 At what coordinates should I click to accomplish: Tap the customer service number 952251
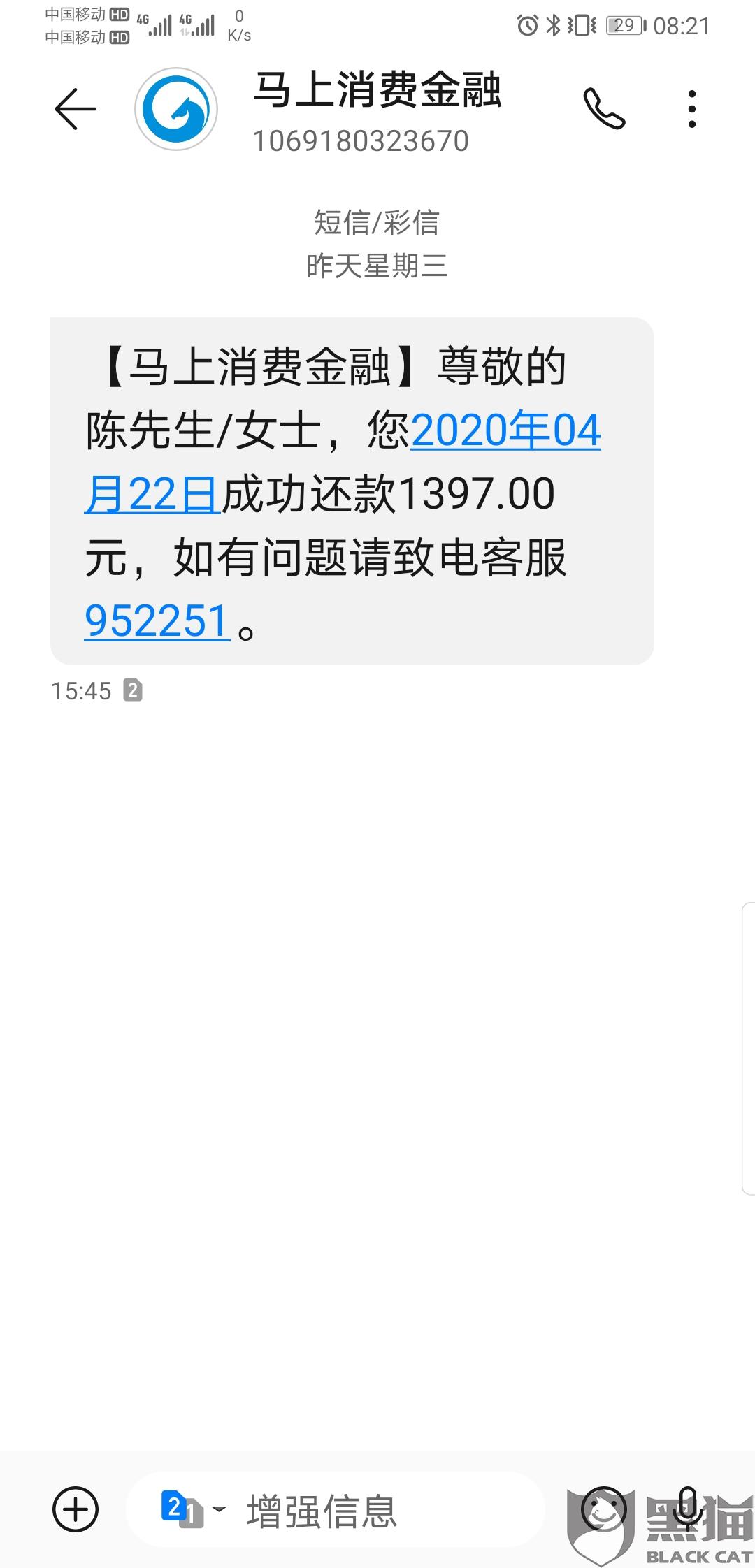[157, 621]
